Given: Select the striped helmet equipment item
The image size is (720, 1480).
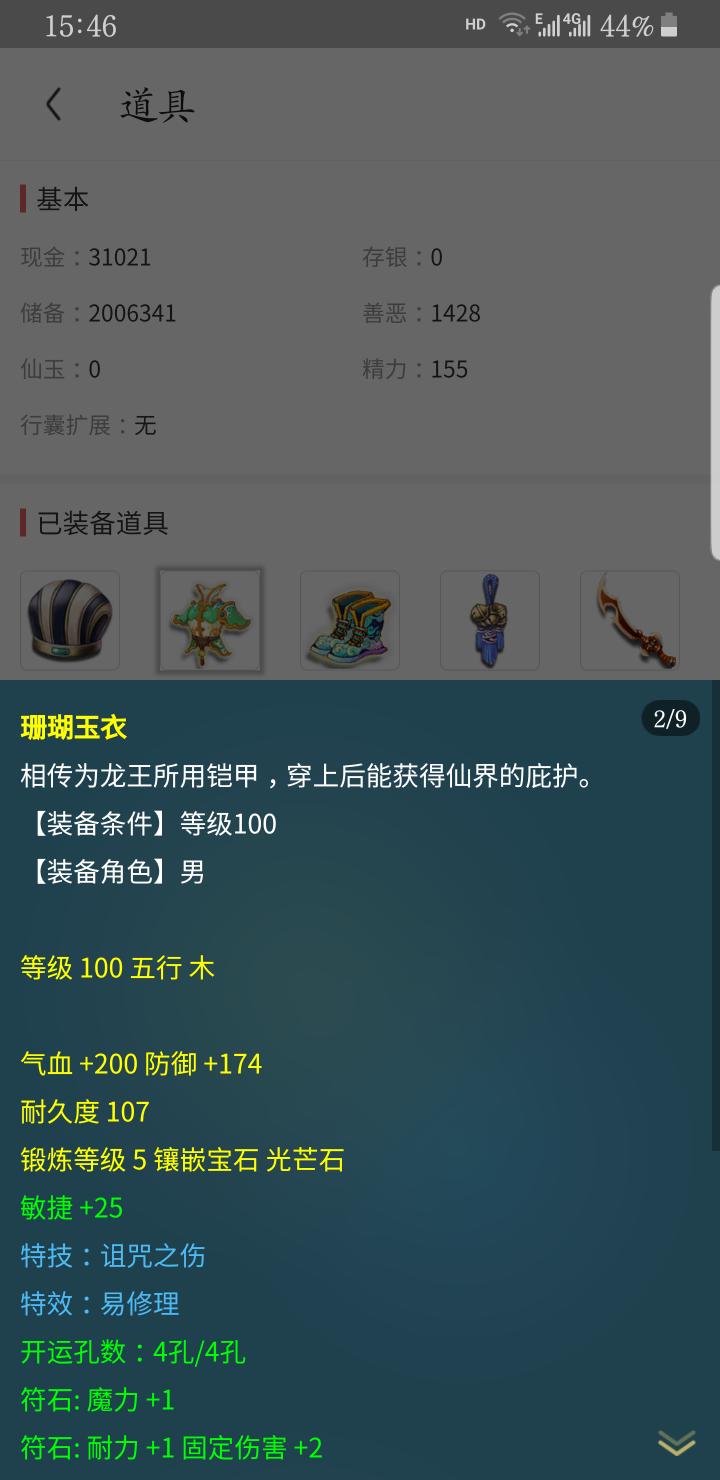Looking at the screenshot, I should point(70,620).
